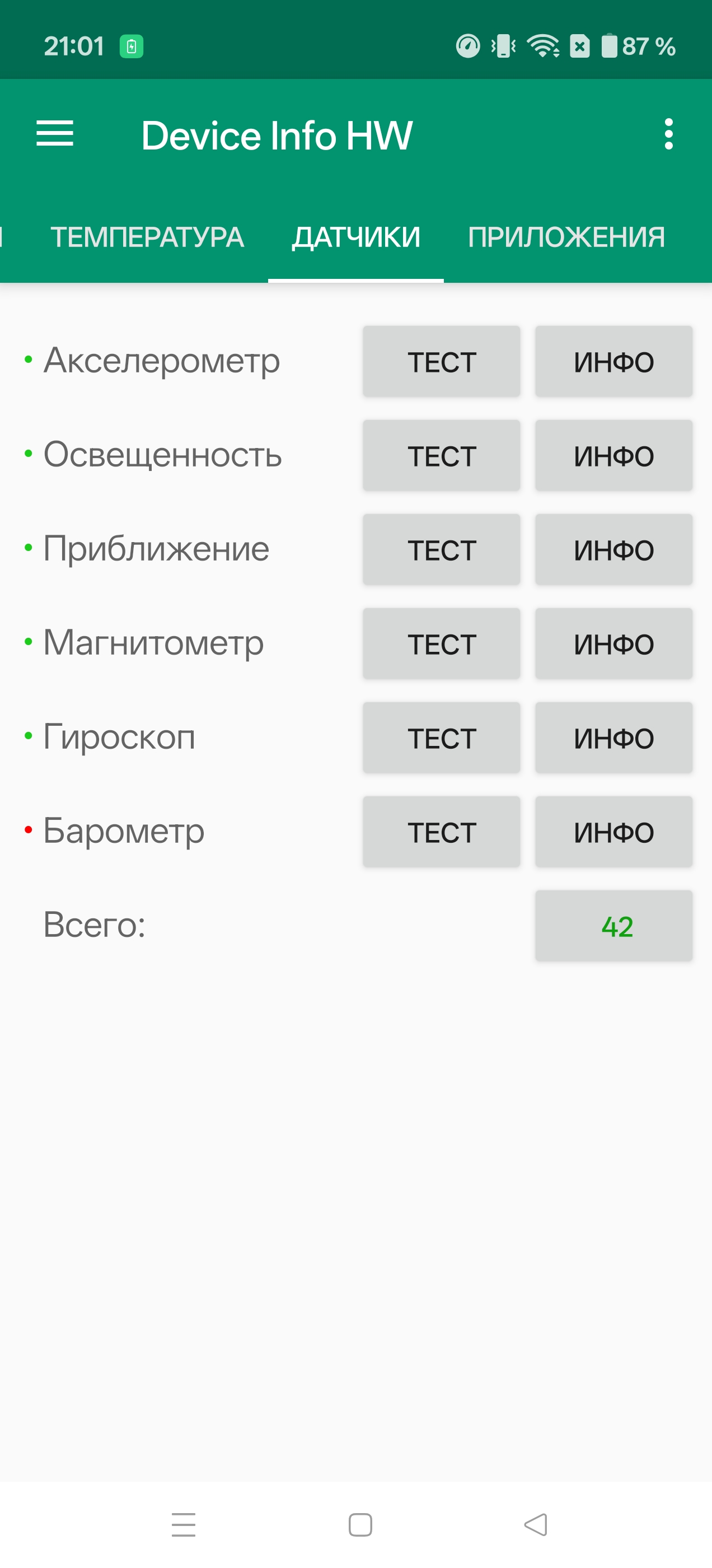Open the navigation drawer menu
This screenshot has width=712, height=1568.
(55, 134)
